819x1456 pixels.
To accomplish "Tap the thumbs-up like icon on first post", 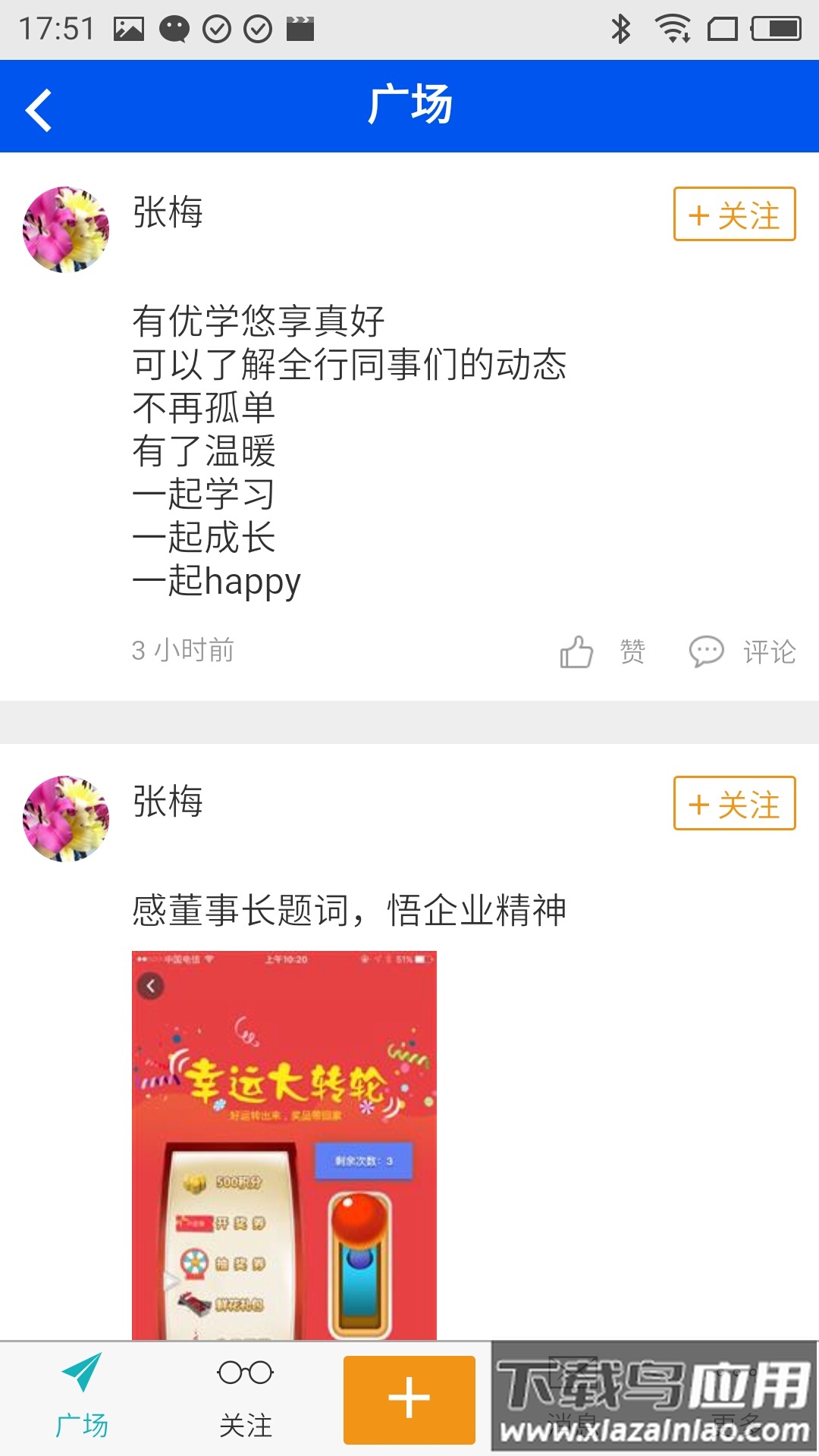I will coord(576,651).
